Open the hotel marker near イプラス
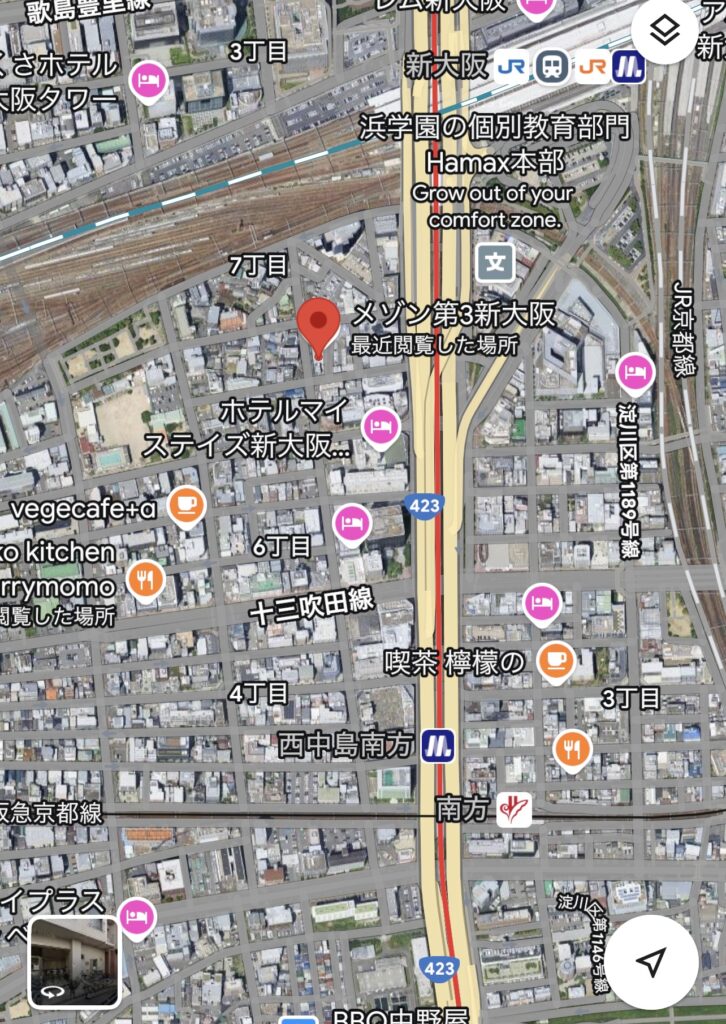Screen dimensions: 726x1024 coord(137,915)
